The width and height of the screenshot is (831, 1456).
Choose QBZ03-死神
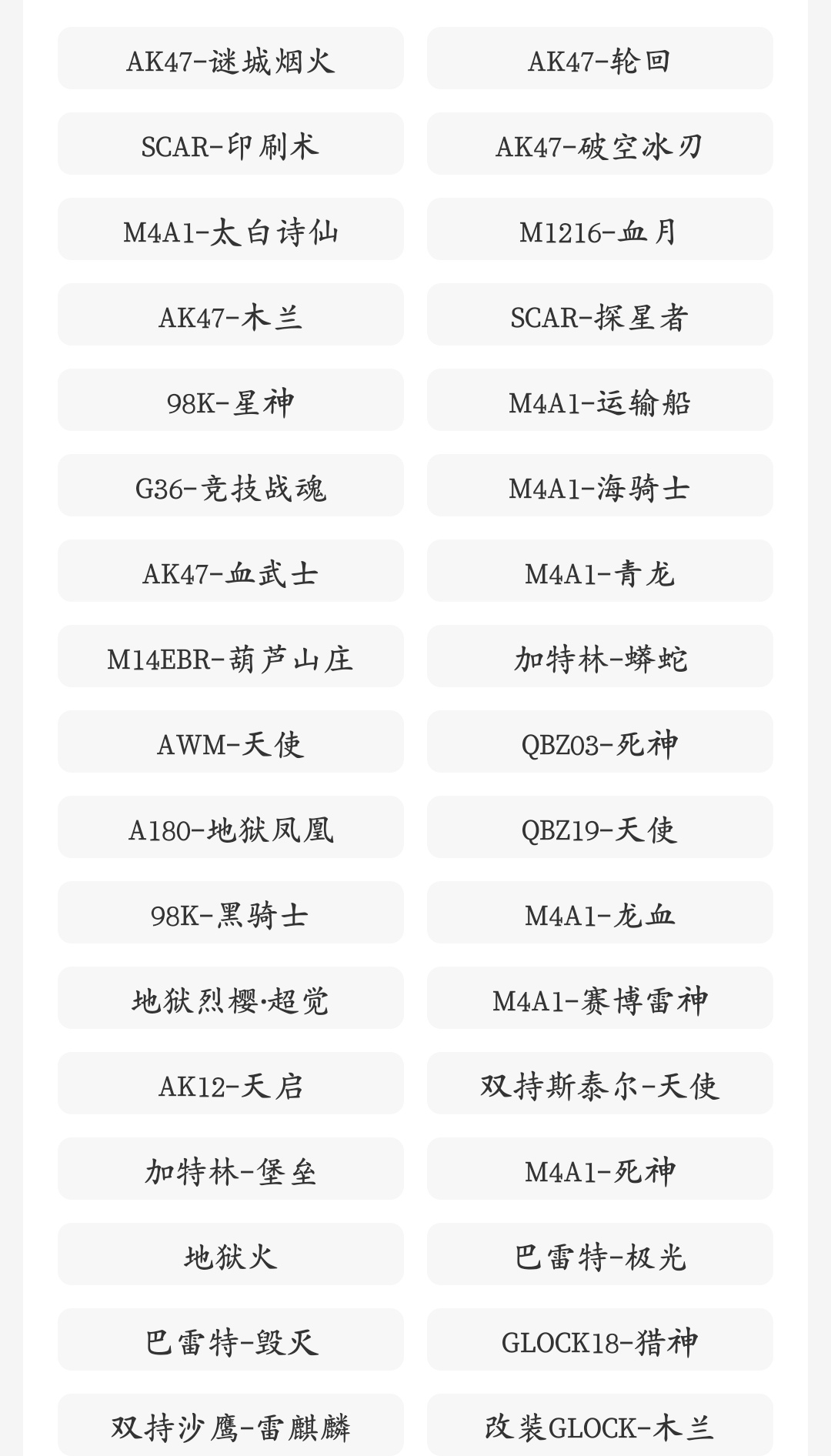[x=599, y=742]
